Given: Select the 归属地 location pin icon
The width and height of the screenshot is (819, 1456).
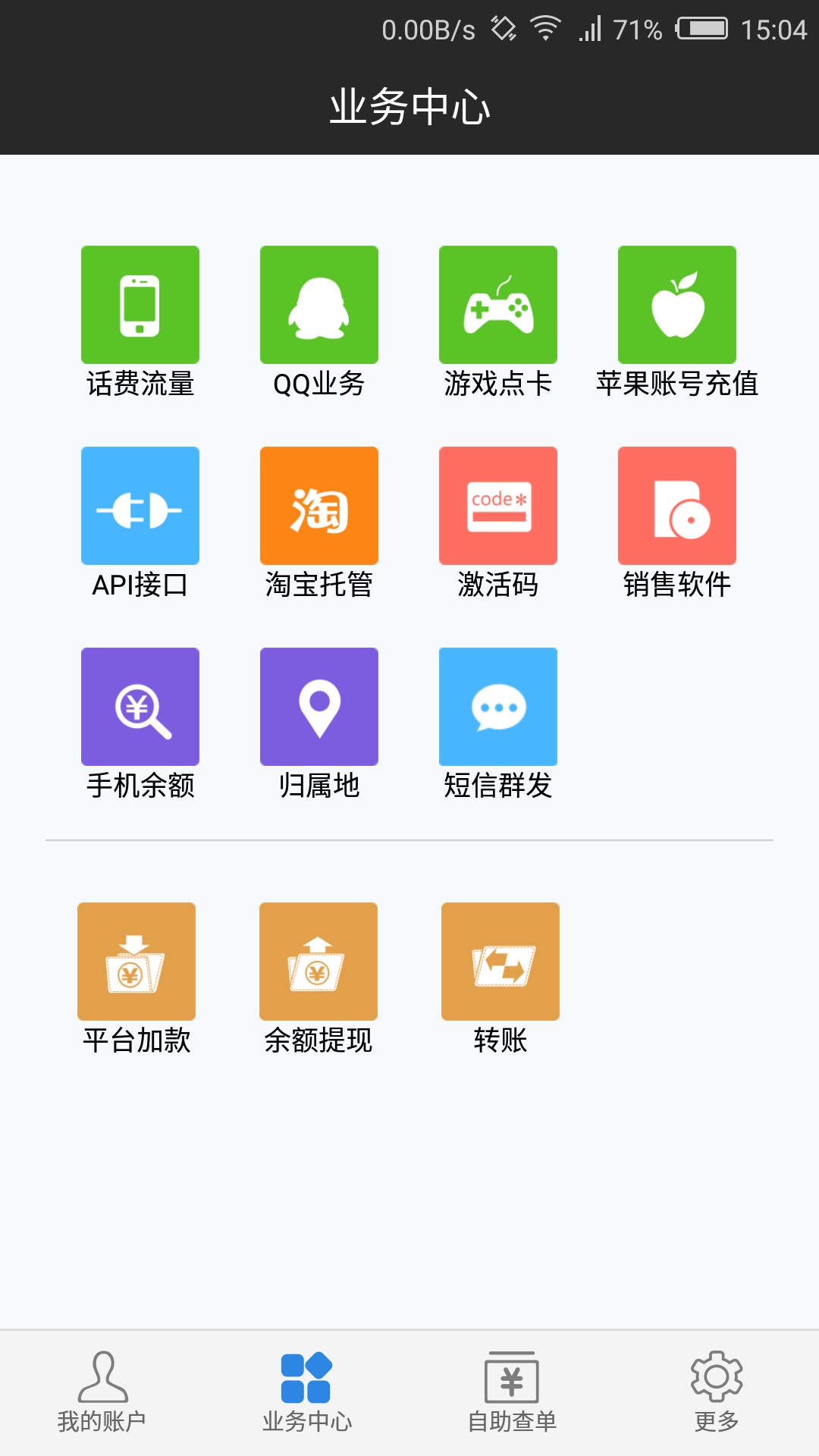Looking at the screenshot, I should click(x=318, y=705).
